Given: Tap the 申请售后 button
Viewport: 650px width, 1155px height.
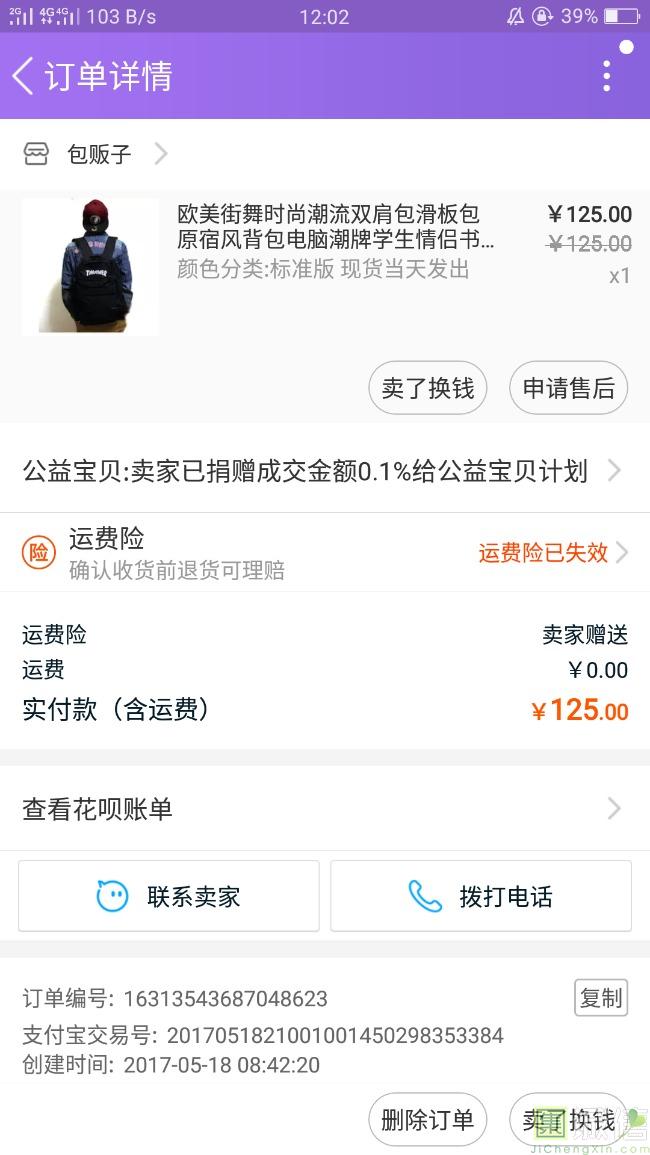Looking at the screenshot, I should (568, 388).
